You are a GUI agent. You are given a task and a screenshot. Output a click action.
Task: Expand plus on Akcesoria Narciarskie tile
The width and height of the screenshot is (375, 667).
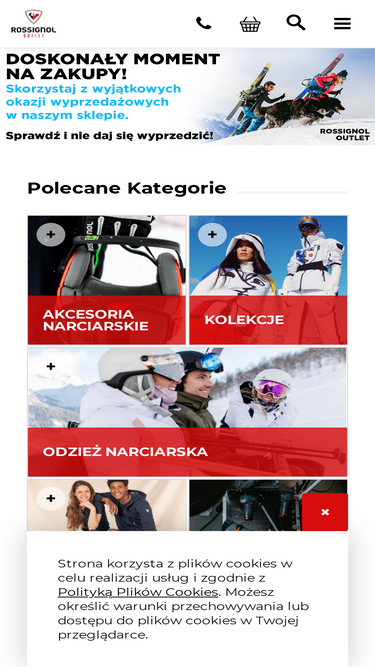(x=51, y=234)
